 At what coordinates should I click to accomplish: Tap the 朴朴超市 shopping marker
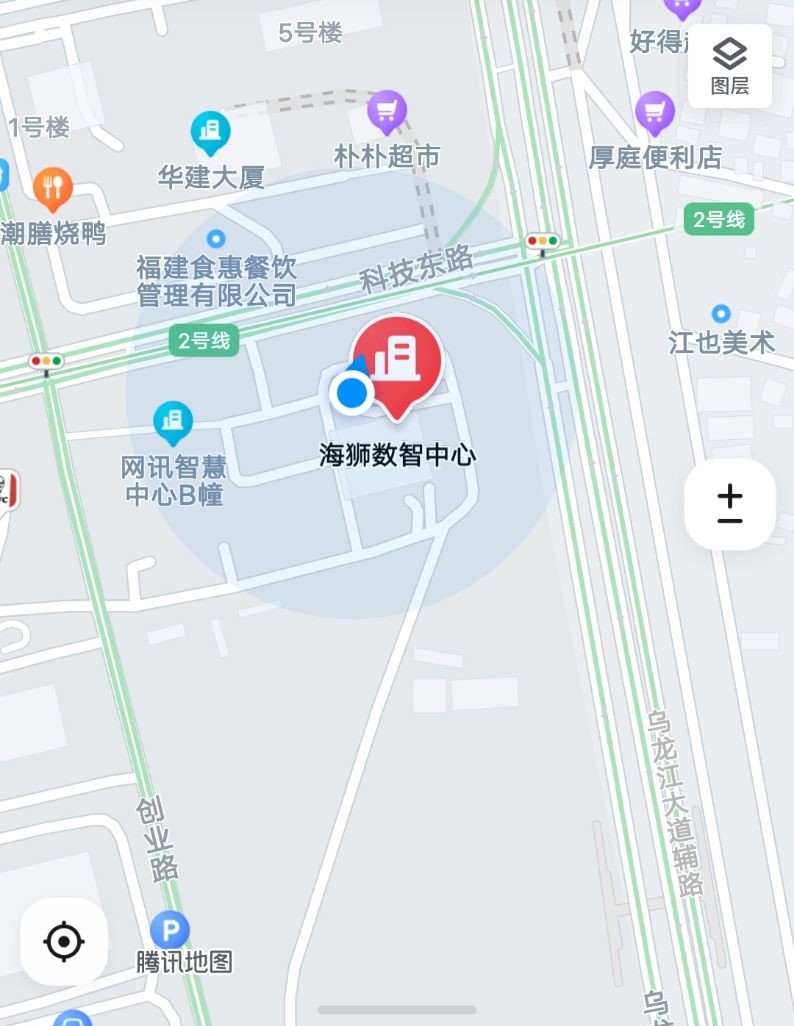point(387,111)
